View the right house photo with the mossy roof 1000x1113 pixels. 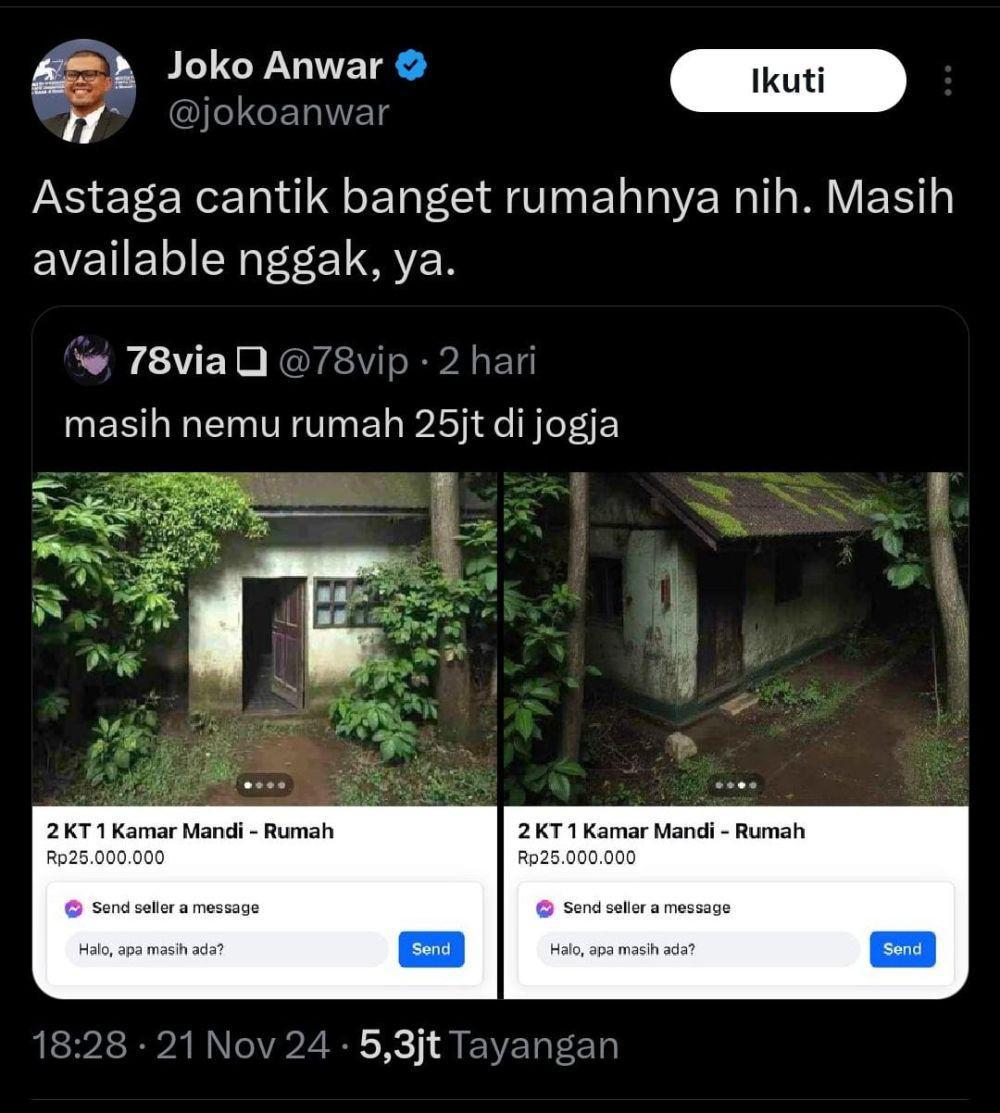click(735, 638)
